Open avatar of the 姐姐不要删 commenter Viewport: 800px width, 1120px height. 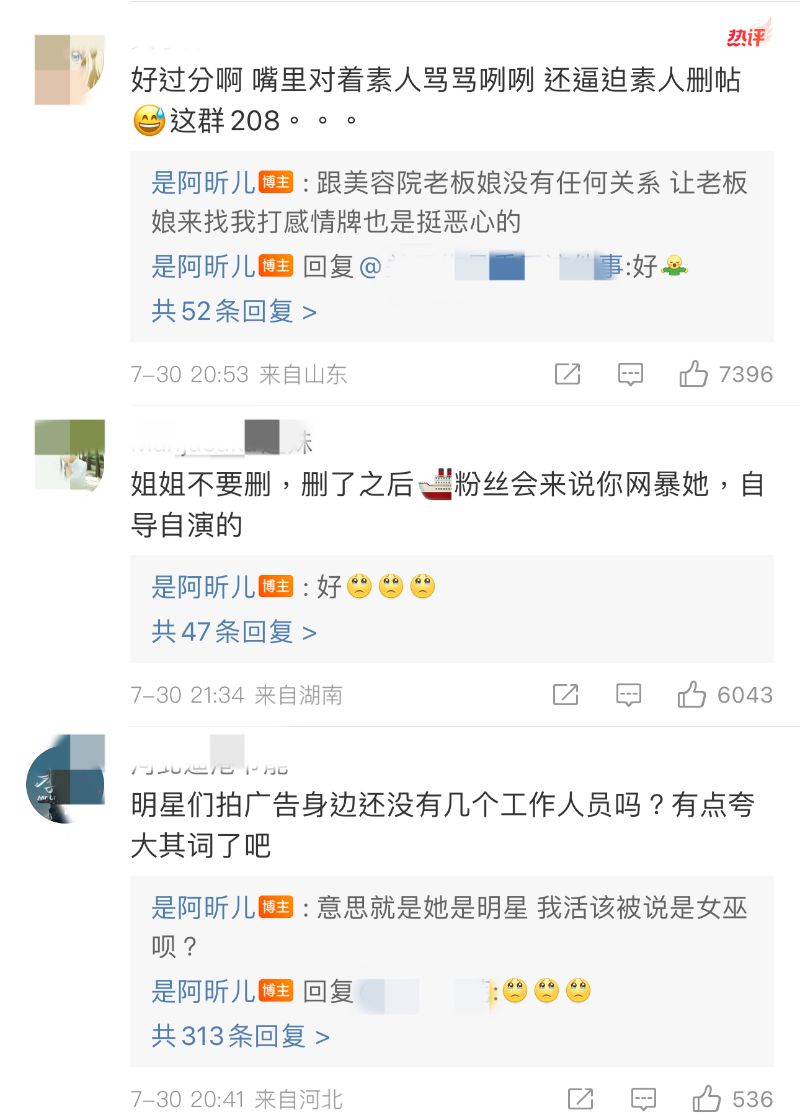click(69, 455)
